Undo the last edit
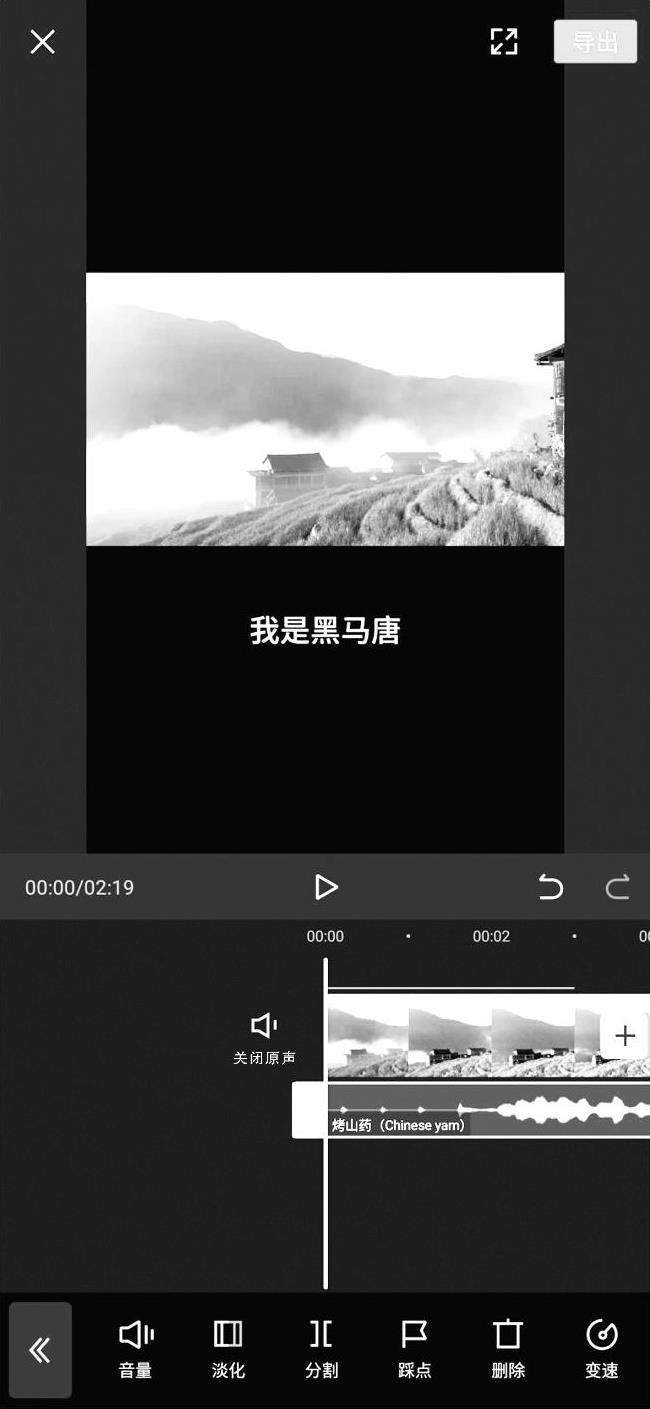This screenshot has width=650, height=1409. tap(551, 887)
